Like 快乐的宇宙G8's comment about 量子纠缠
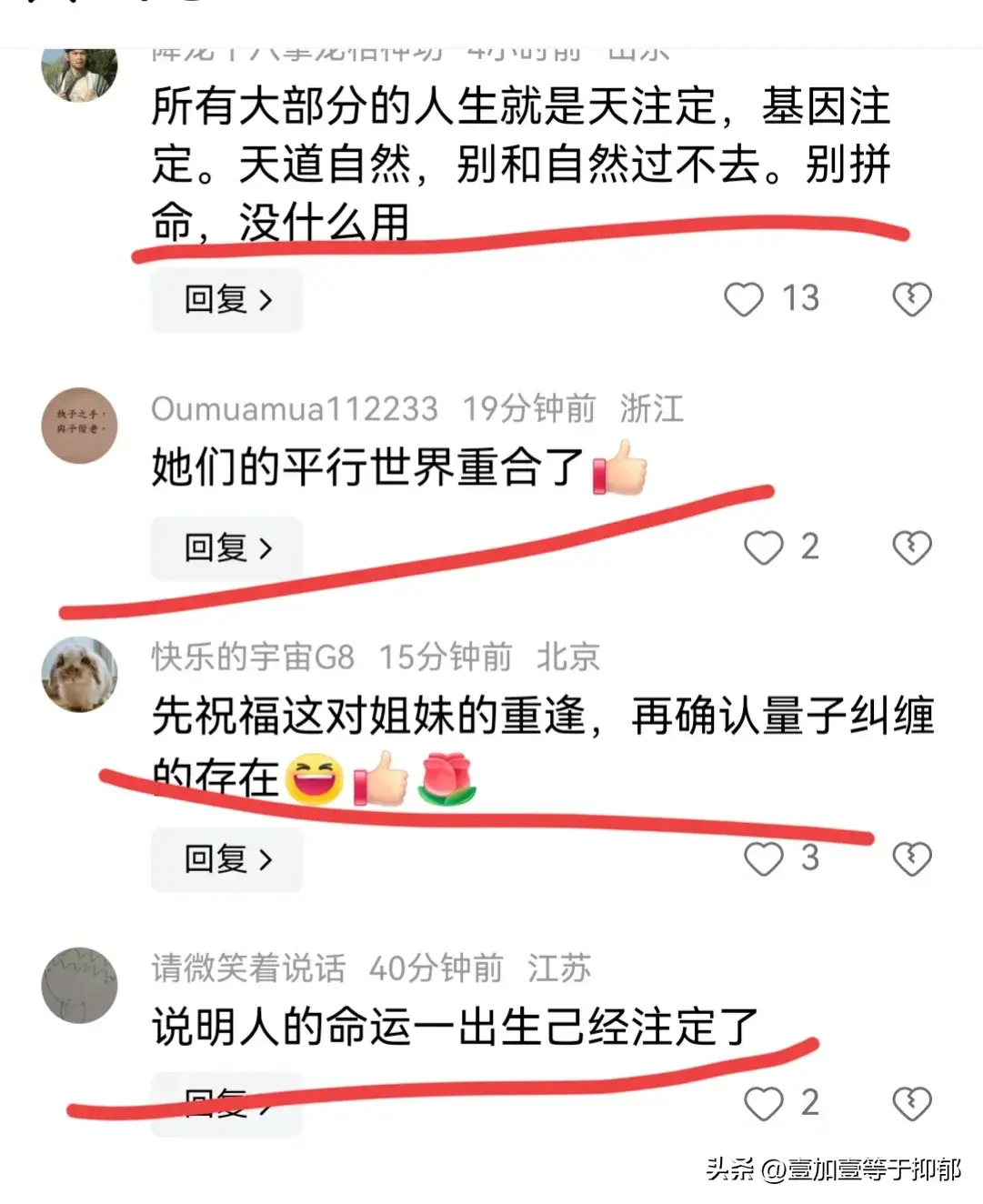983x1204 pixels. point(764,858)
